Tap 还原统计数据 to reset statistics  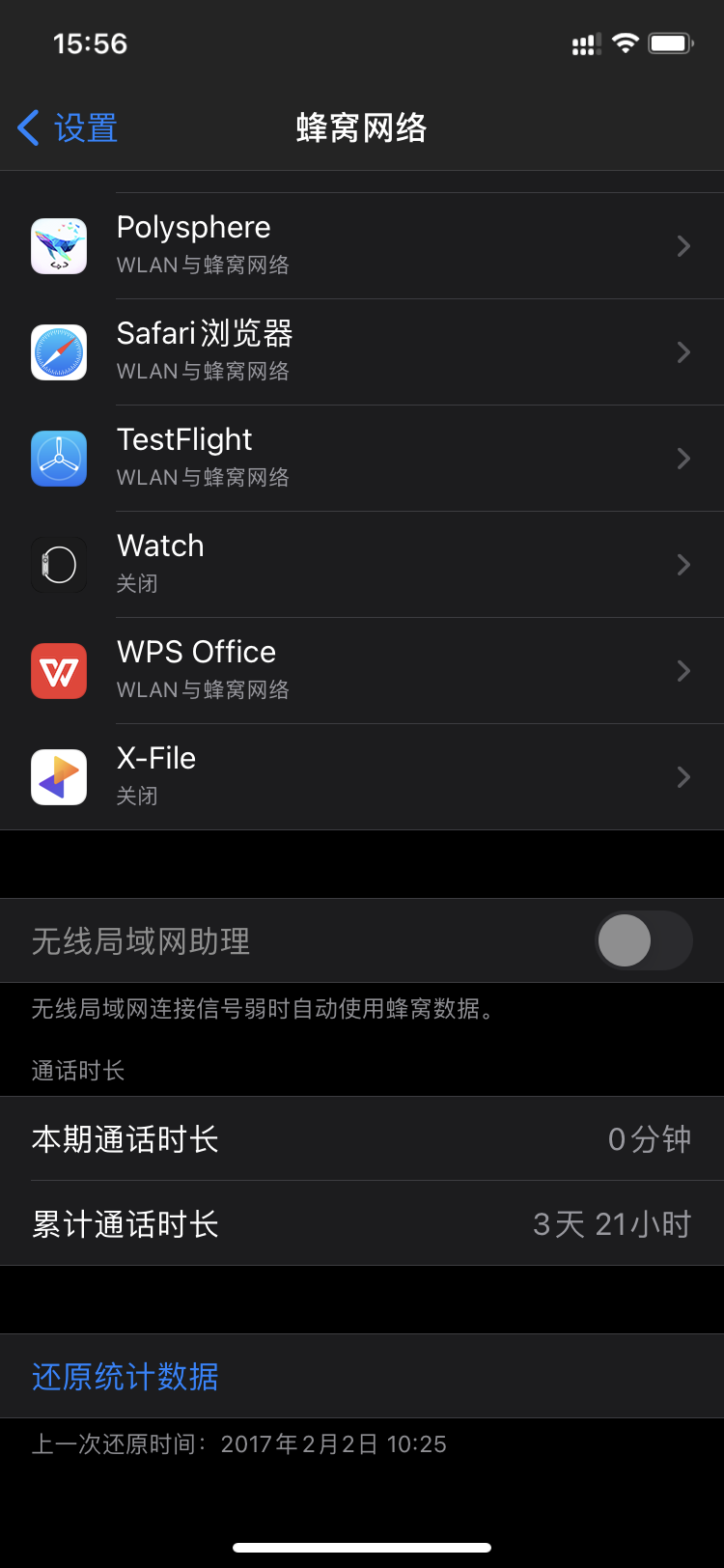(x=125, y=1376)
